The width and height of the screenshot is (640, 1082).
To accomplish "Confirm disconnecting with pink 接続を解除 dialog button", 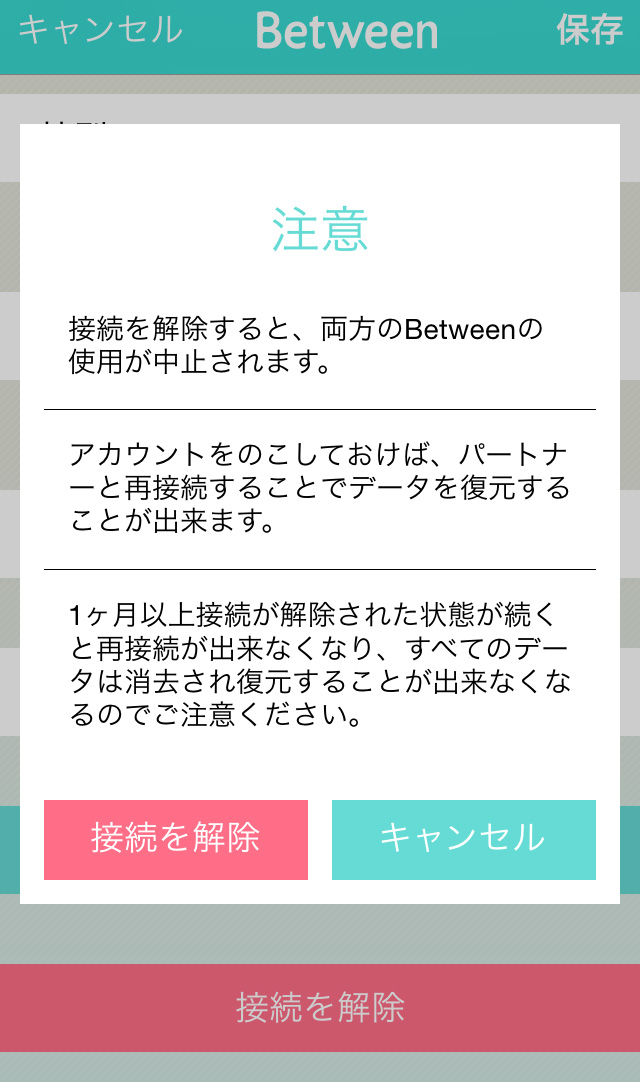I will tap(176, 839).
